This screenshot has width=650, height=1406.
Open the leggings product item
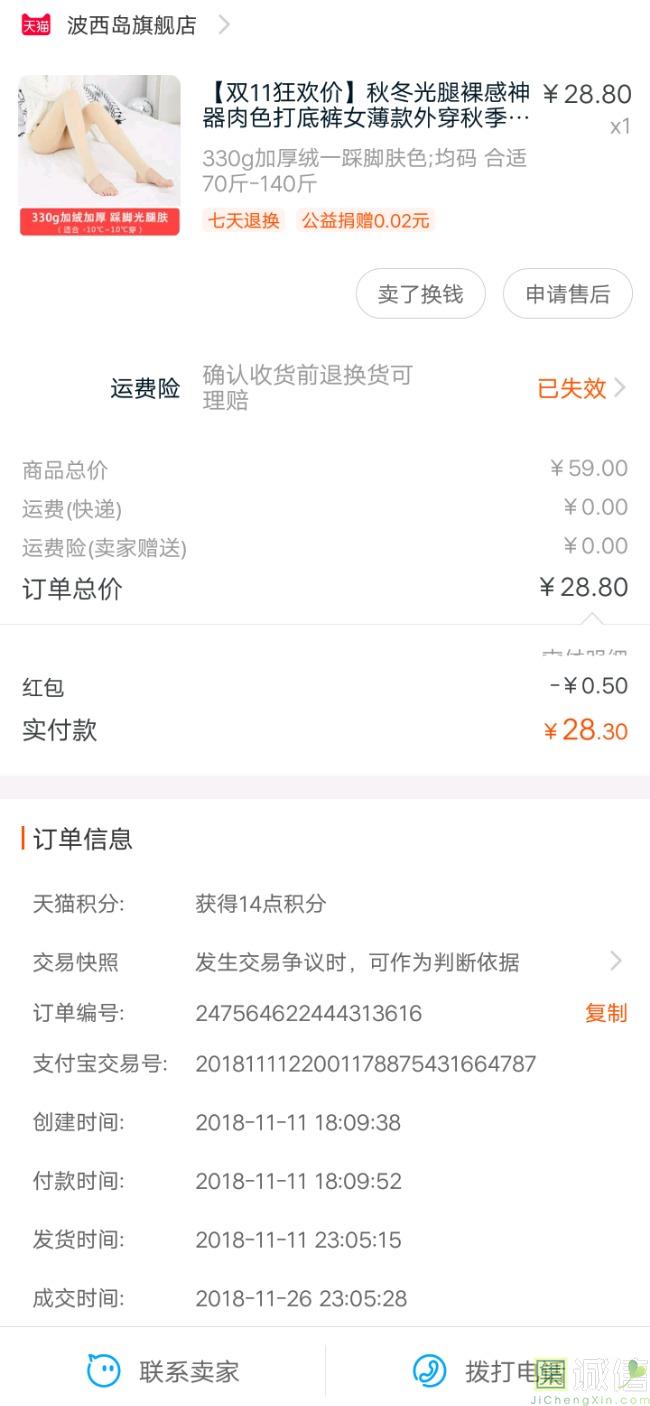point(325,155)
